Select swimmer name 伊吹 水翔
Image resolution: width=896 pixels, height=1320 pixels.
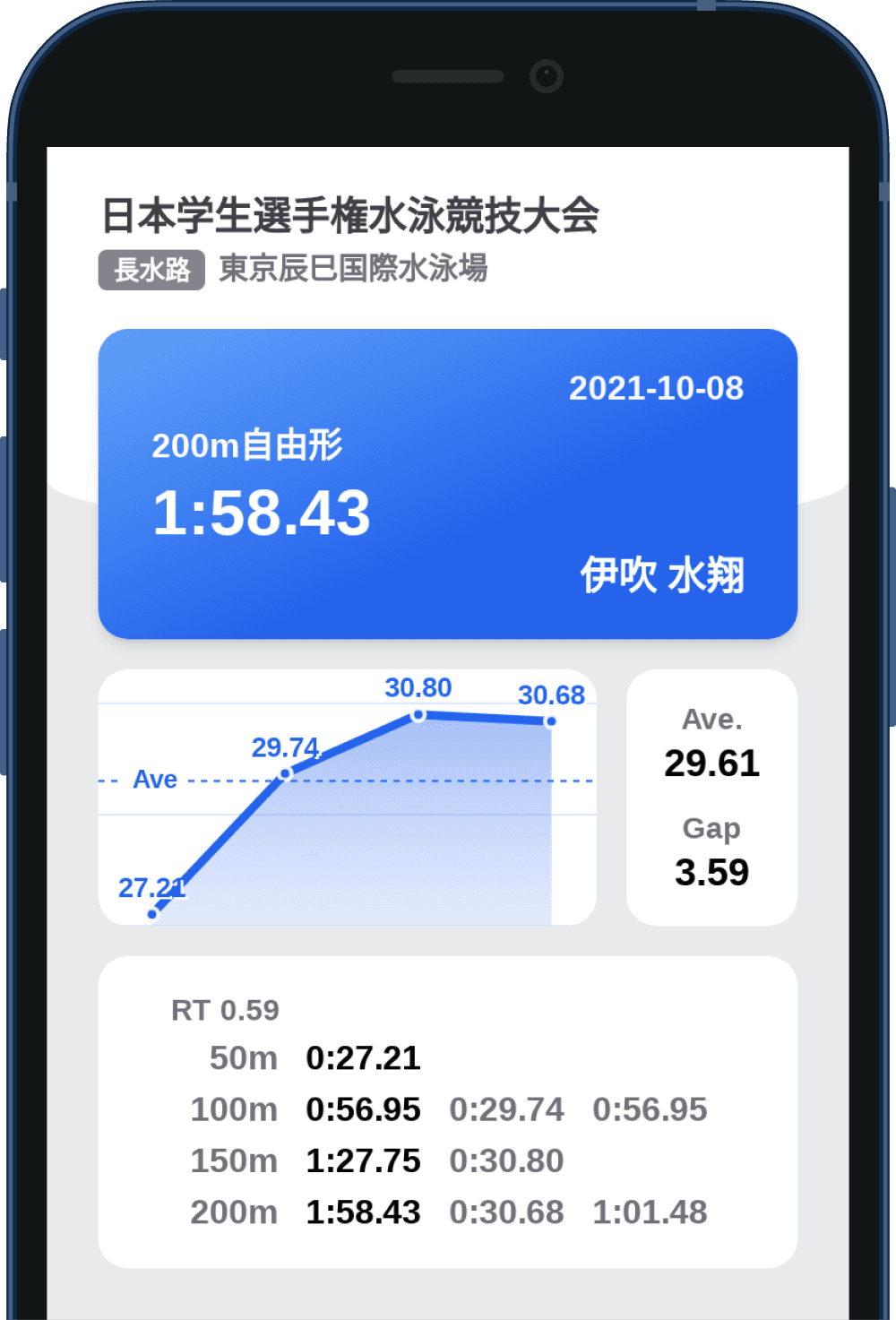664,576
